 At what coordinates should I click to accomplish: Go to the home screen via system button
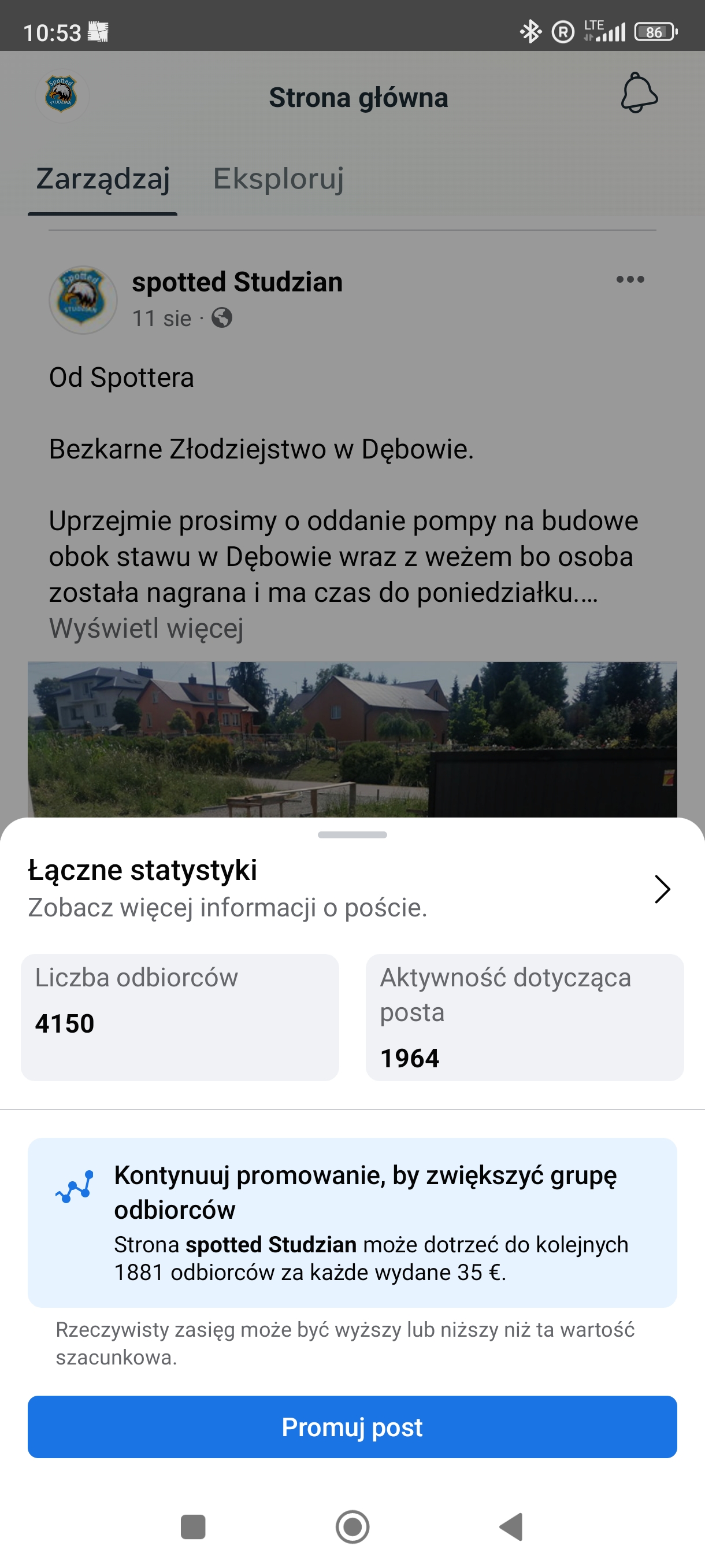352,1526
